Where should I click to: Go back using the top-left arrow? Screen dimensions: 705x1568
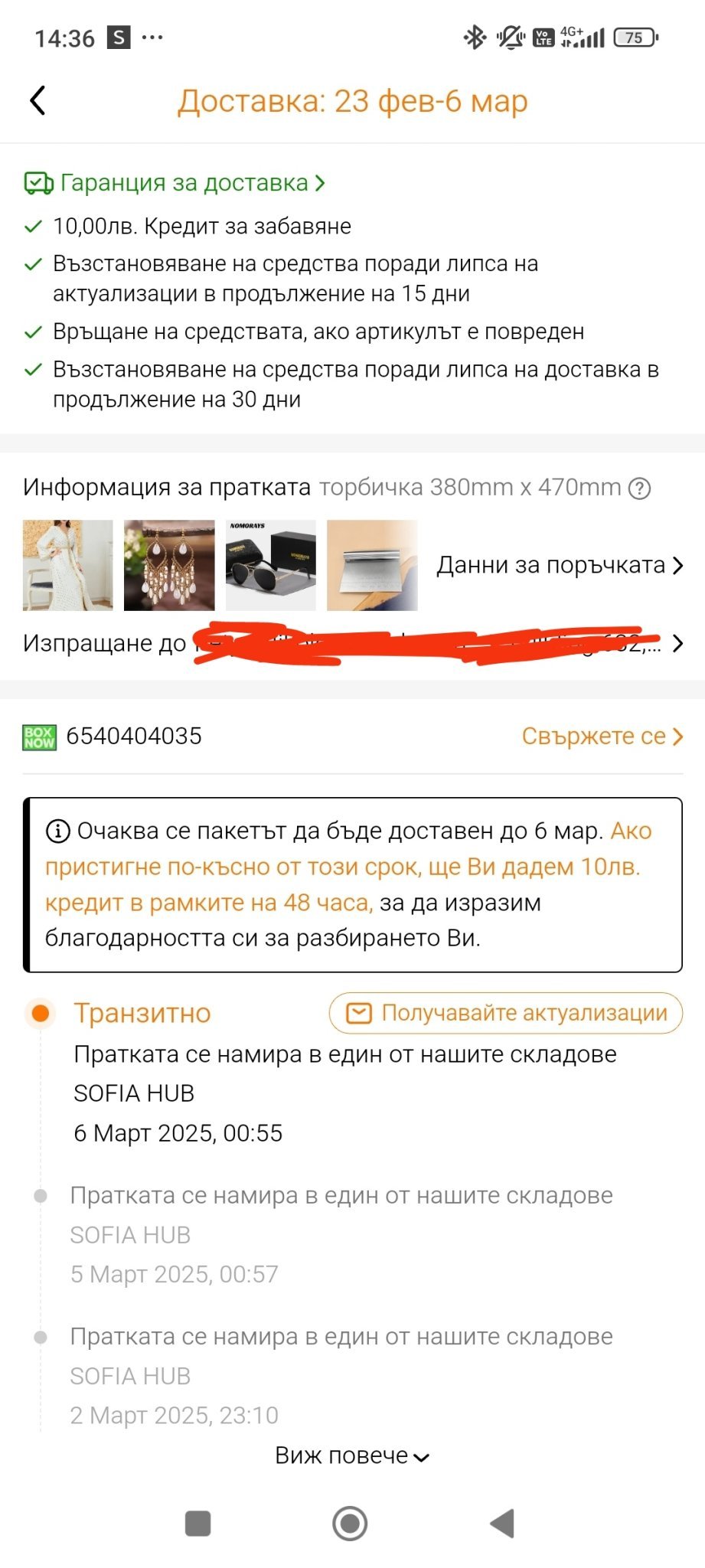pyautogui.click(x=38, y=100)
